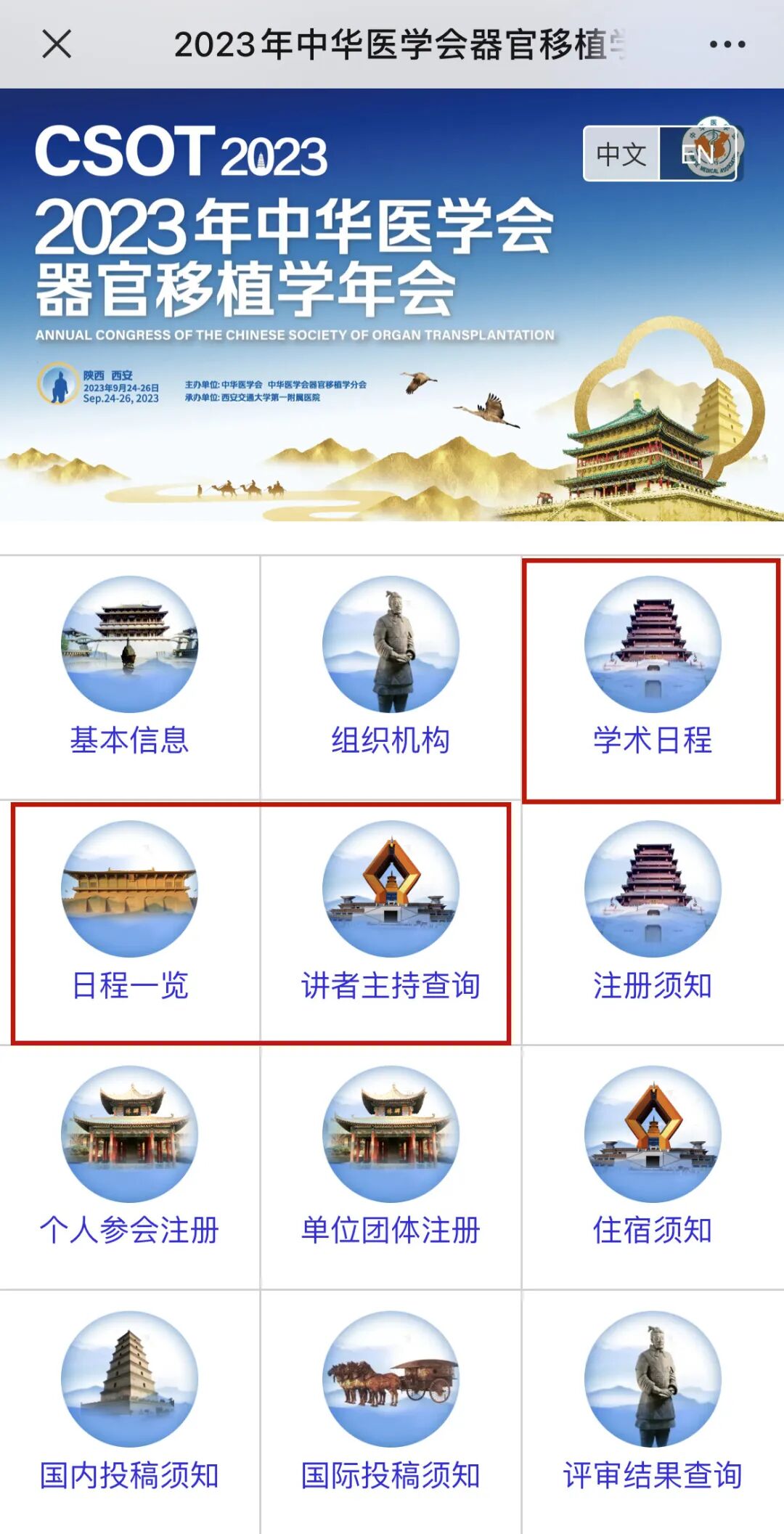Viewport: 784px width, 1534px height.
Task: Switch language to EN
Action: 698,154
